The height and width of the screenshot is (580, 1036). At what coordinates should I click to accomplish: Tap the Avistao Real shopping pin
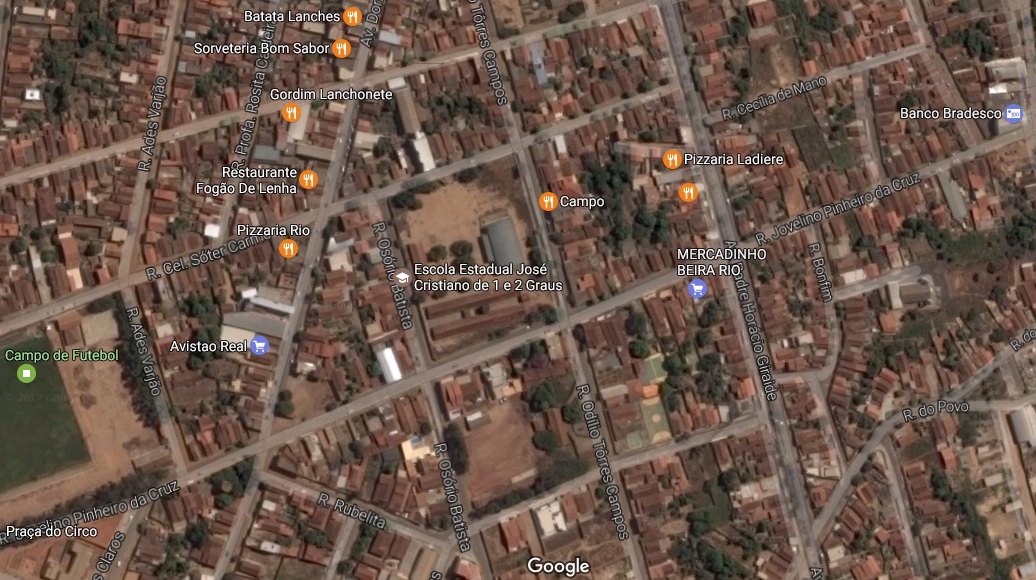point(260,346)
